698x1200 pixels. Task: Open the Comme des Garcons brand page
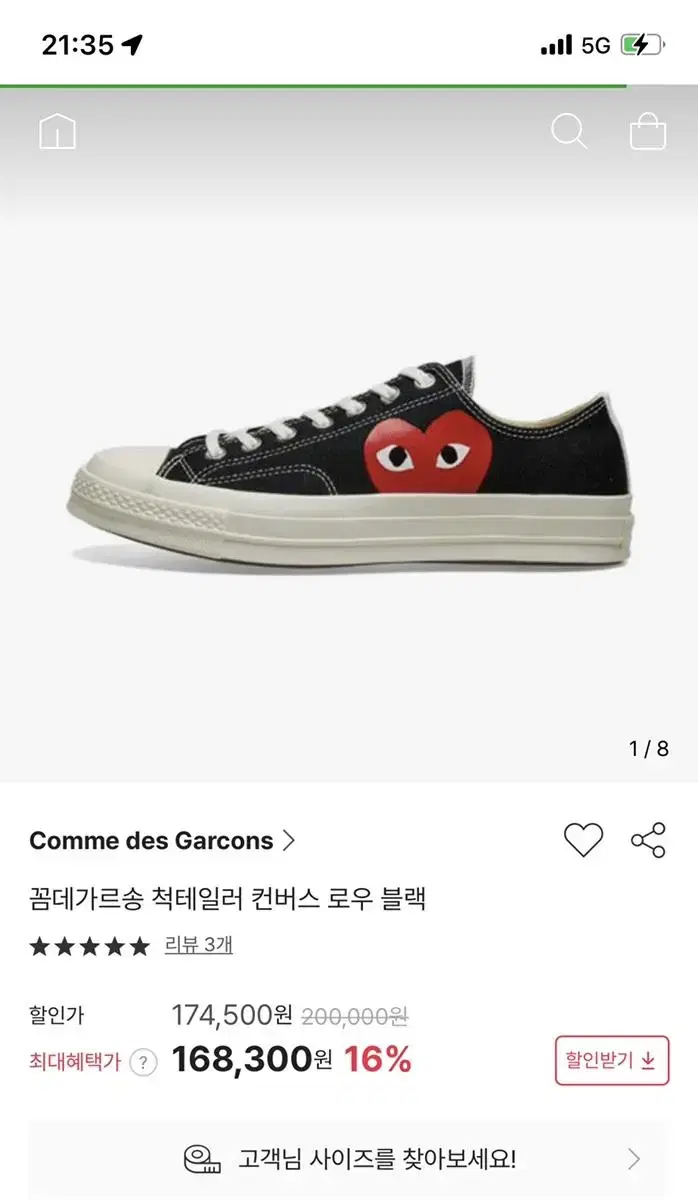pos(162,841)
